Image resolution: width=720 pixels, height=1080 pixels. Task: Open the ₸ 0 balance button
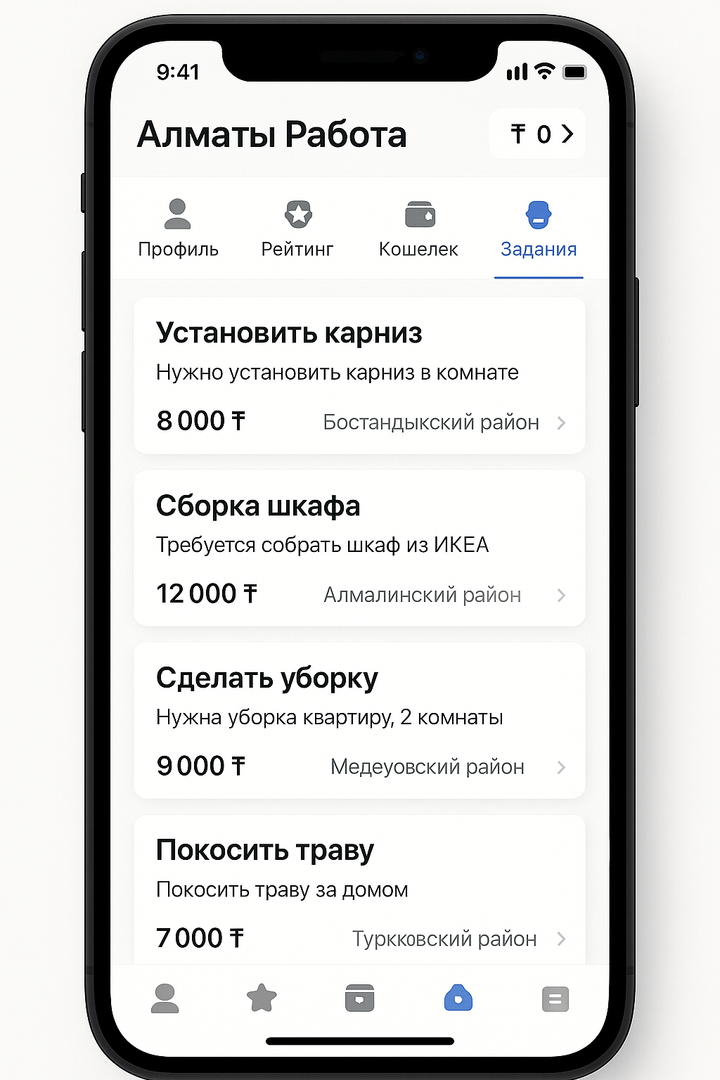pyautogui.click(x=537, y=134)
